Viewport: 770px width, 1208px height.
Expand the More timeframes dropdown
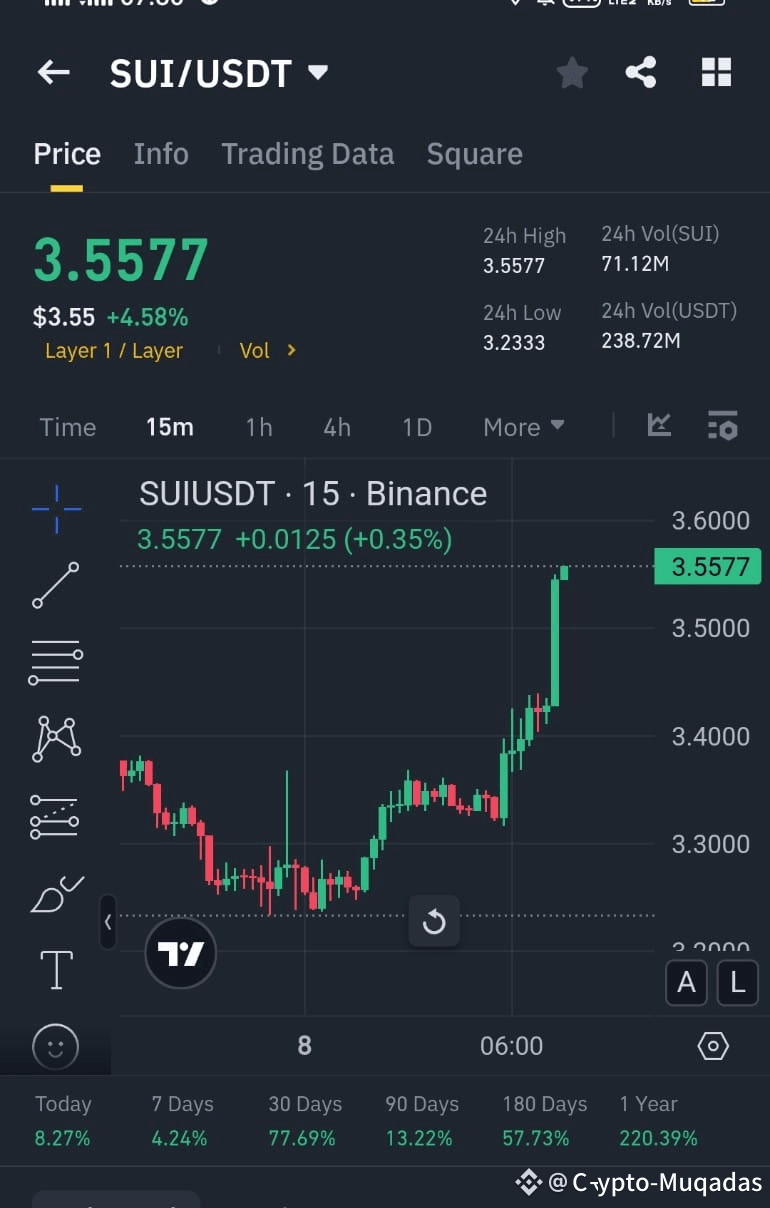523,427
